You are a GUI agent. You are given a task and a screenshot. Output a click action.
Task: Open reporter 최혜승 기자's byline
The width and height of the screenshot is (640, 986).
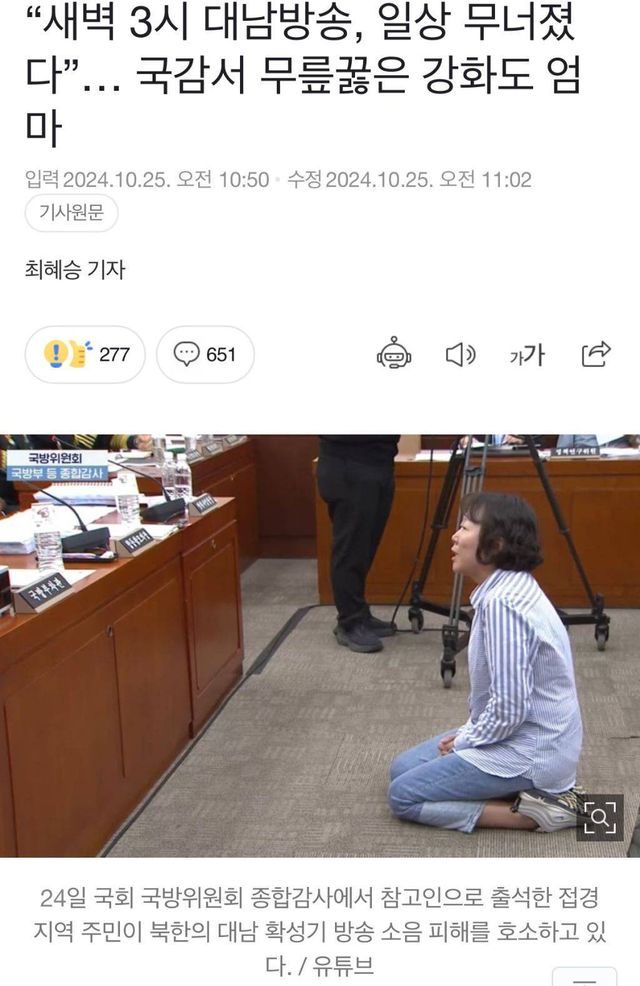[x=75, y=269]
